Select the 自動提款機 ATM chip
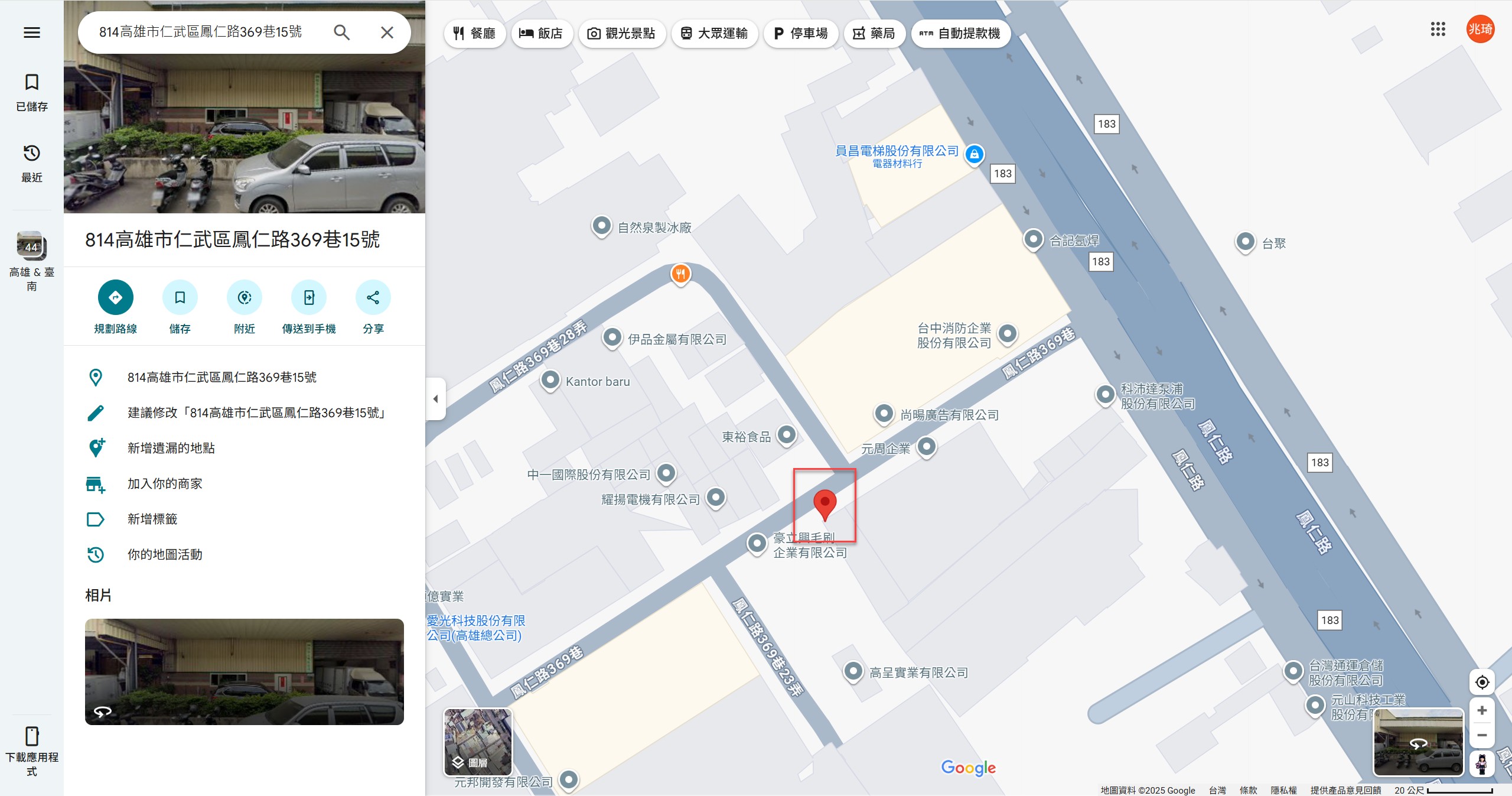Image resolution: width=1512 pixels, height=796 pixels. pyautogui.click(x=960, y=34)
